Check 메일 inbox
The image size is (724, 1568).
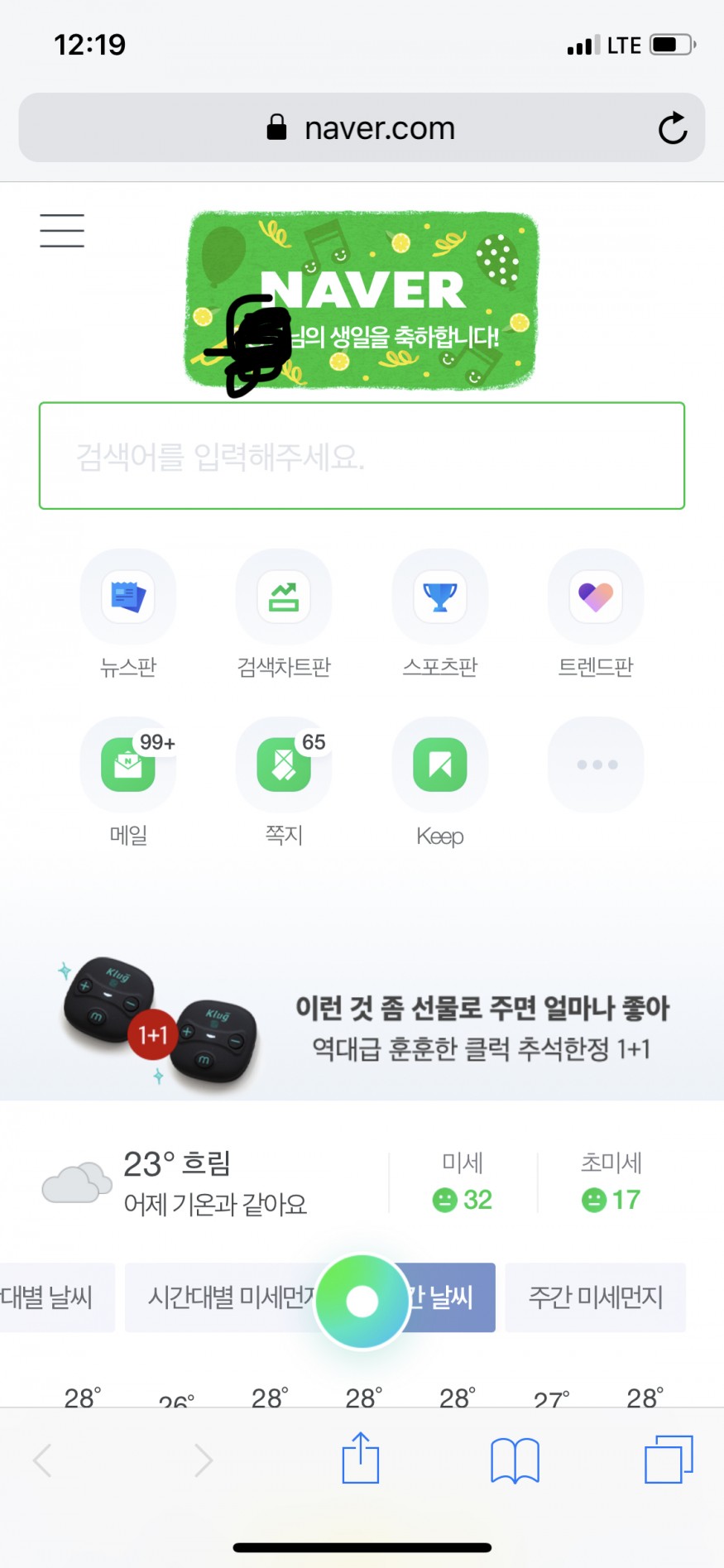(128, 765)
